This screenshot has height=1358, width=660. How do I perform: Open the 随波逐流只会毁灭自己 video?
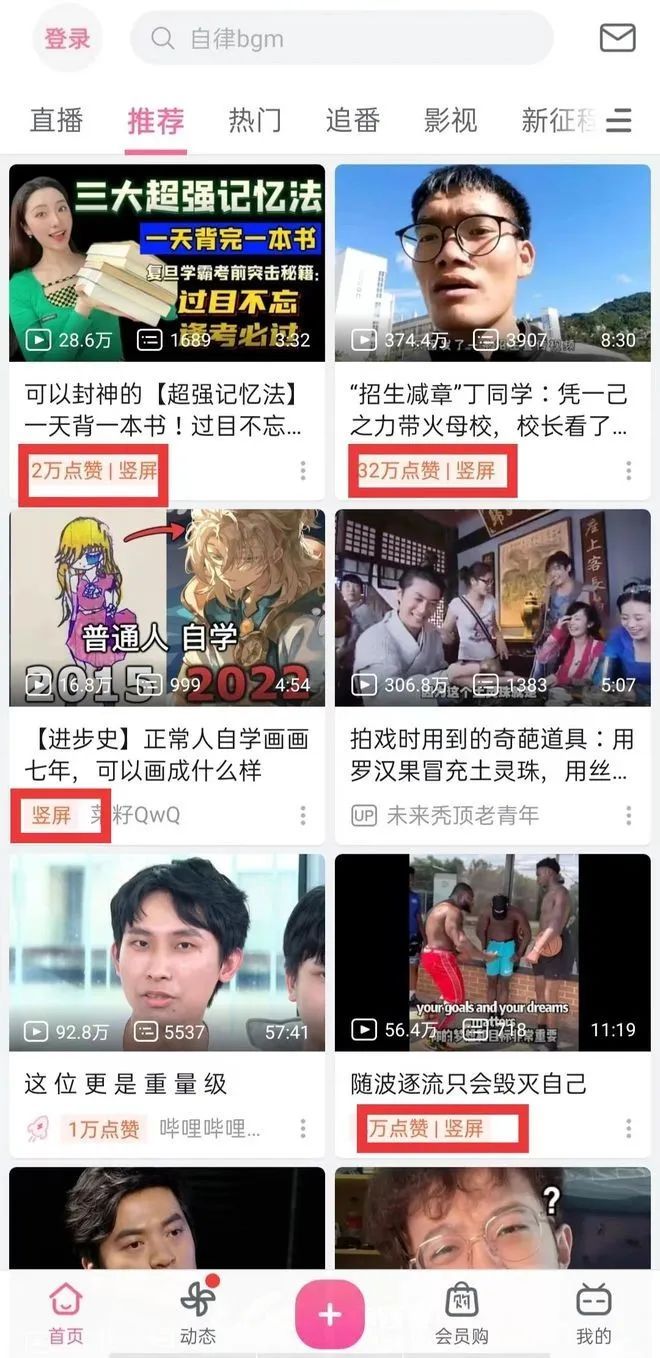pyautogui.click(x=492, y=950)
